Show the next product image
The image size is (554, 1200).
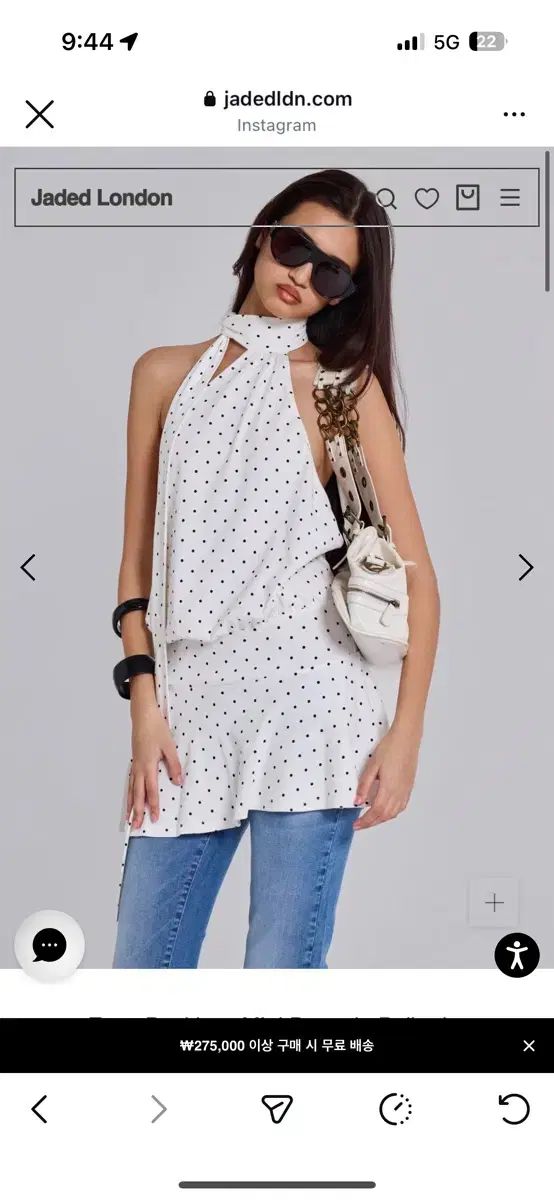click(526, 567)
